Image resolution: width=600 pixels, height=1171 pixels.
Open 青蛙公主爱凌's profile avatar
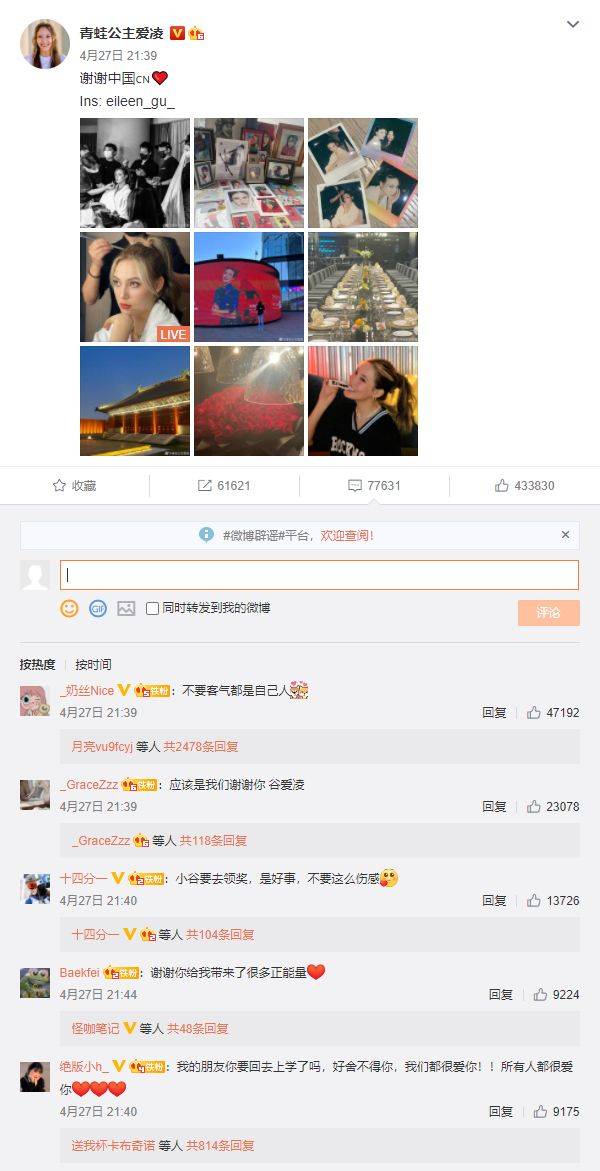point(45,44)
